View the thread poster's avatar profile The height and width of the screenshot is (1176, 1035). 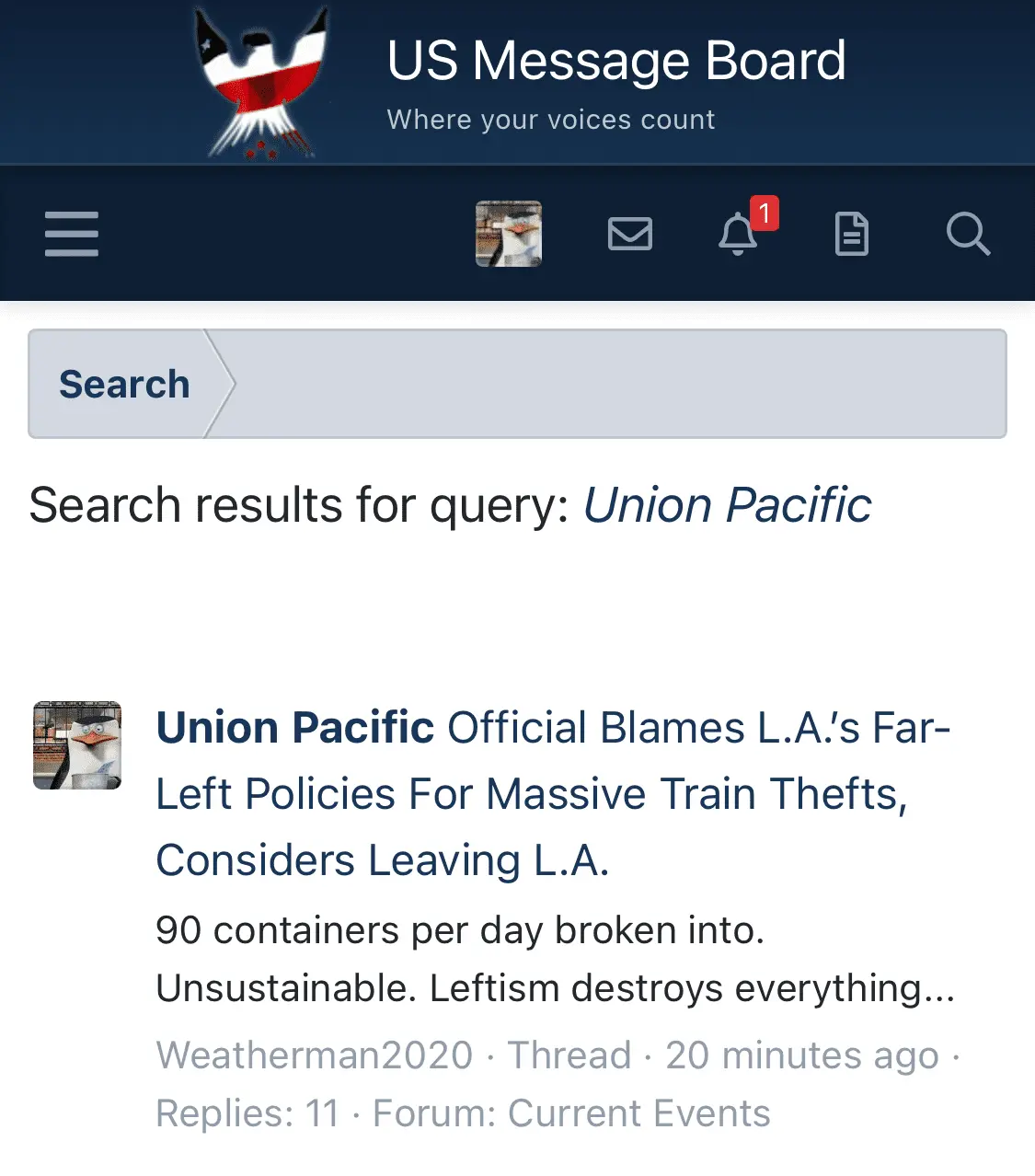coord(77,745)
